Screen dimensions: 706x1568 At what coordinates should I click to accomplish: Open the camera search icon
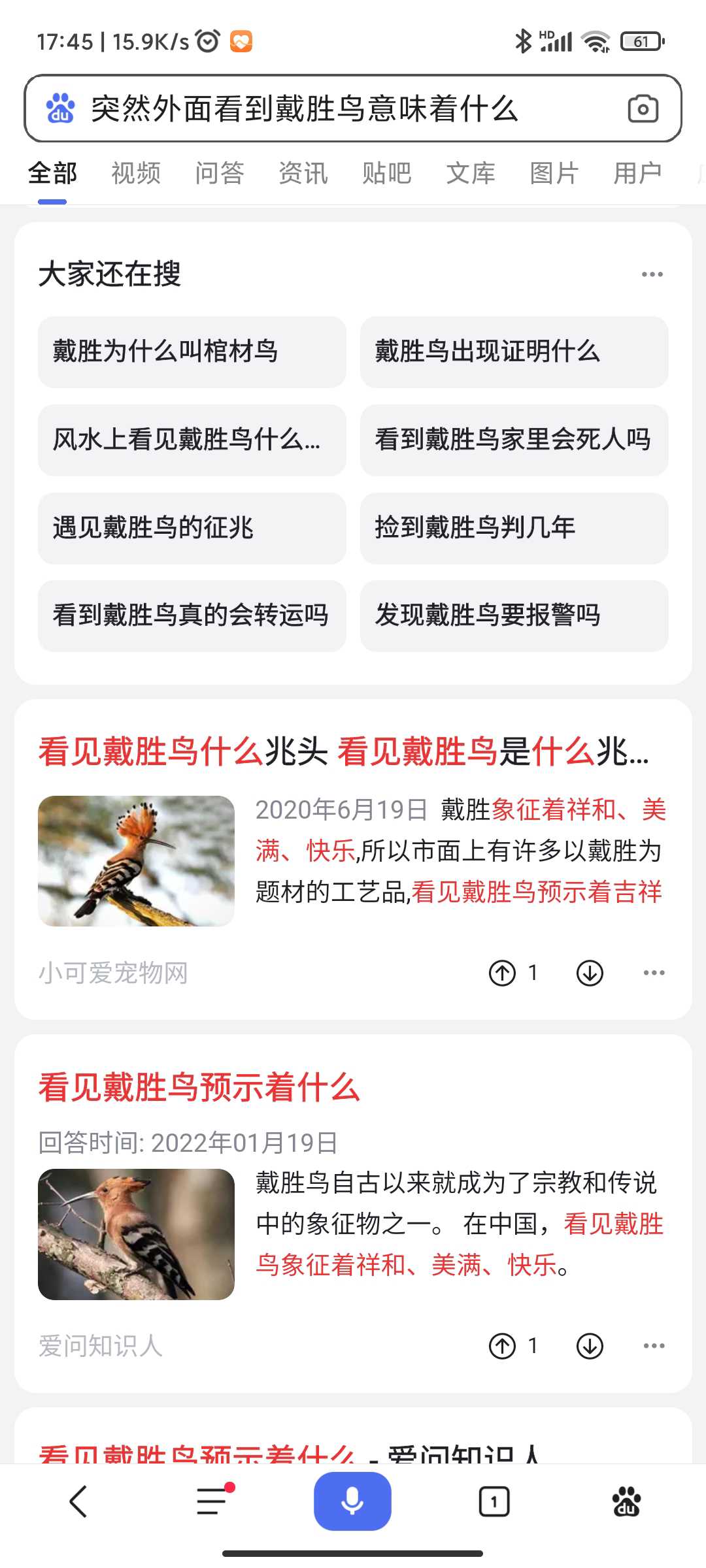643,108
